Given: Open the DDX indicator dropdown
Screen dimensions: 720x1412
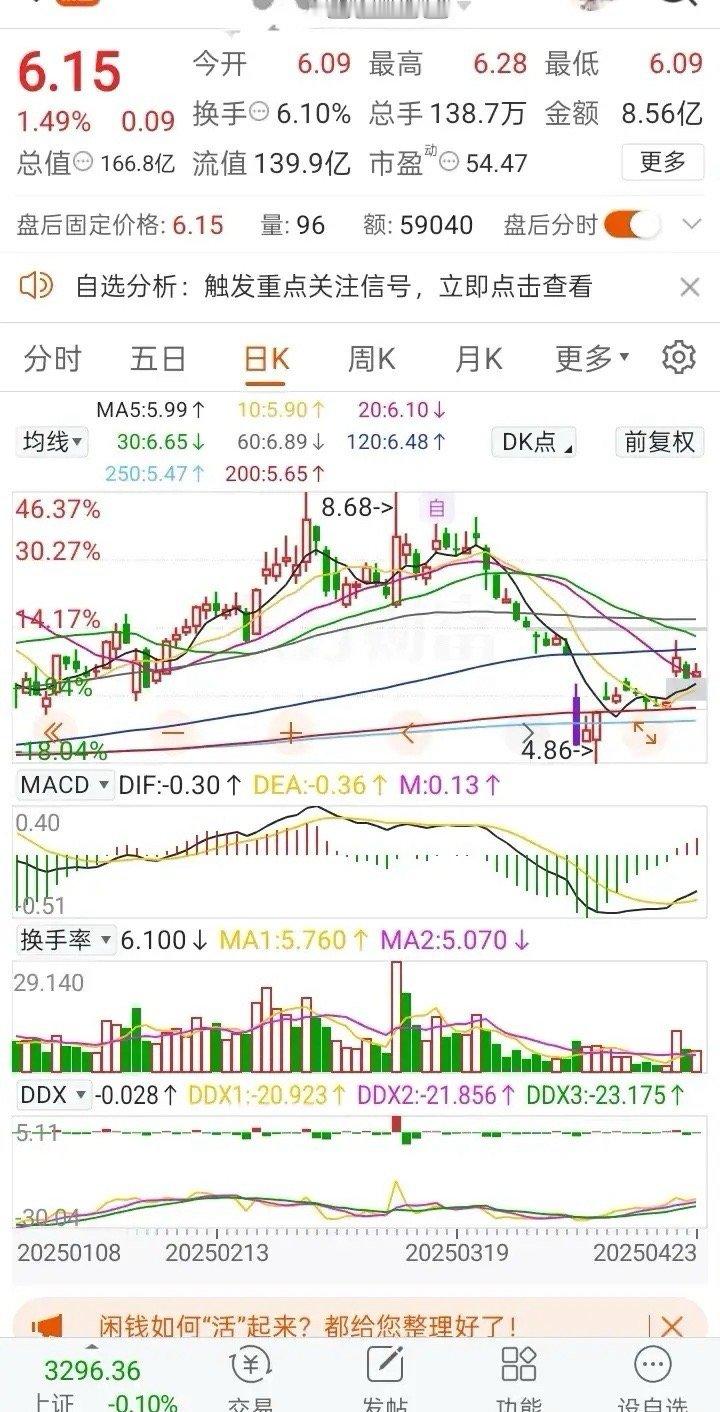Looking at the screenshot, I should pyautogui.click(x=54, y=1095).
